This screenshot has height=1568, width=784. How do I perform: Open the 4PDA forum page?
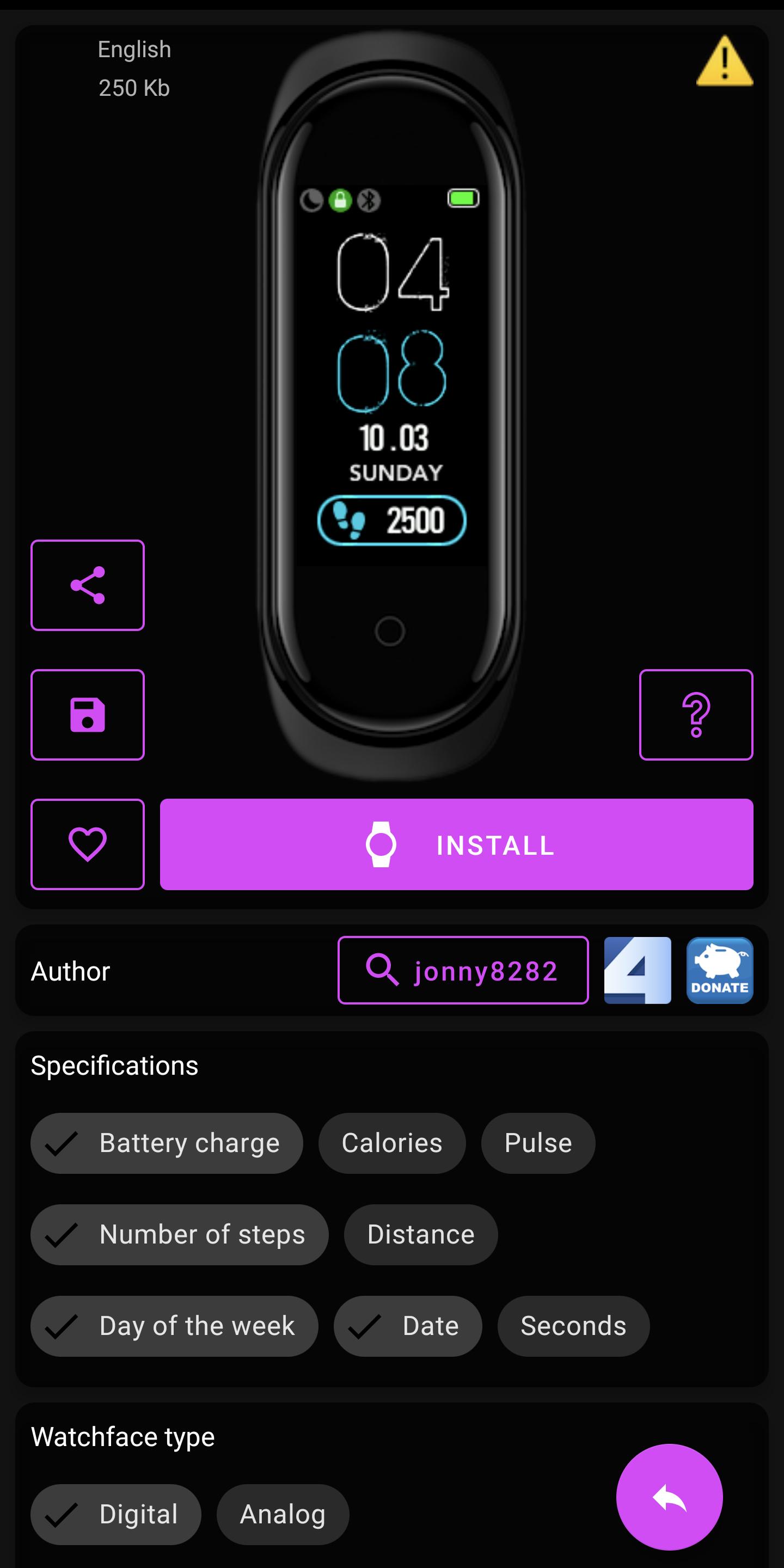[x=636, y=970]
